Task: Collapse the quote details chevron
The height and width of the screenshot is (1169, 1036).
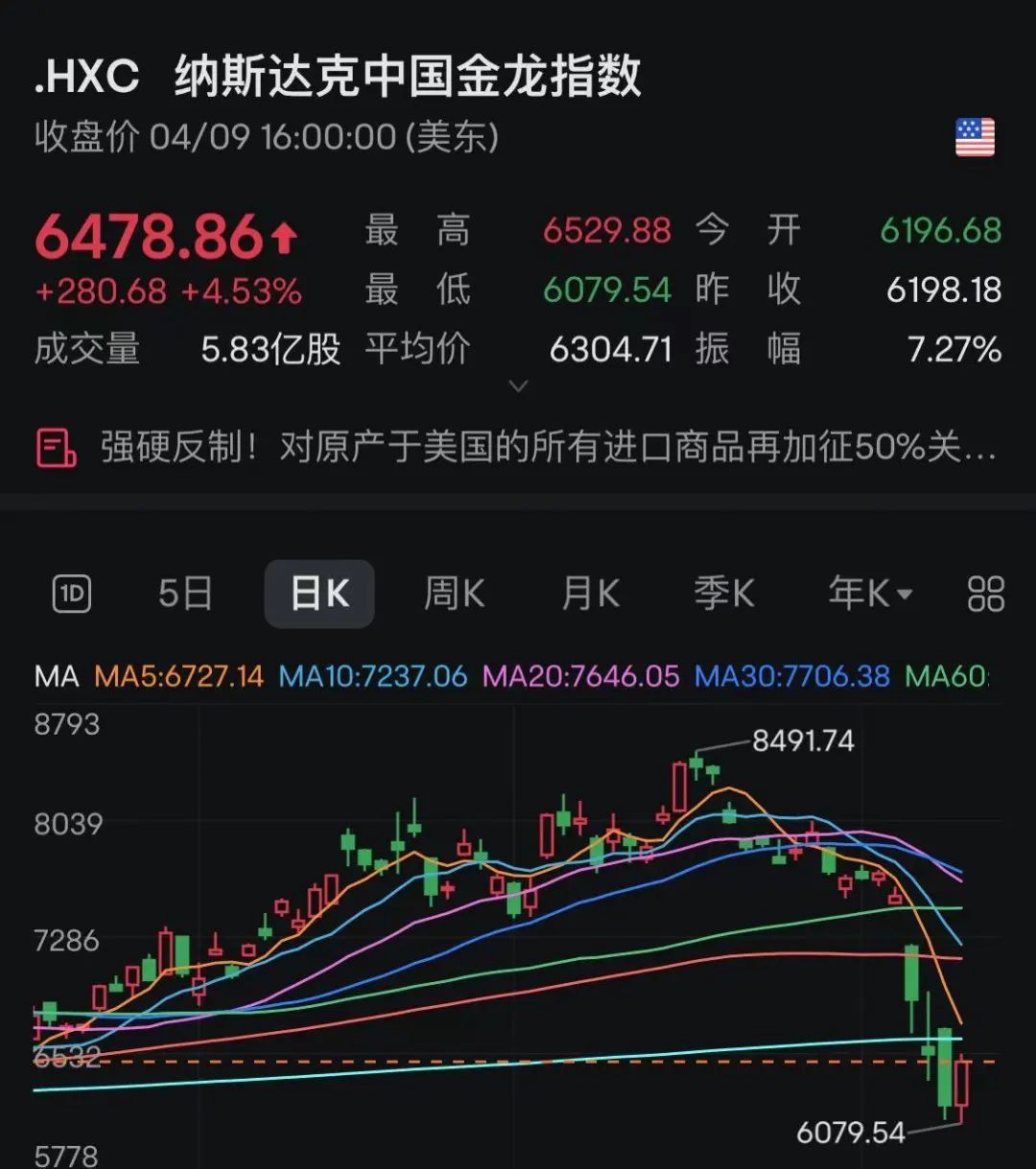Action: click(518, 386)
